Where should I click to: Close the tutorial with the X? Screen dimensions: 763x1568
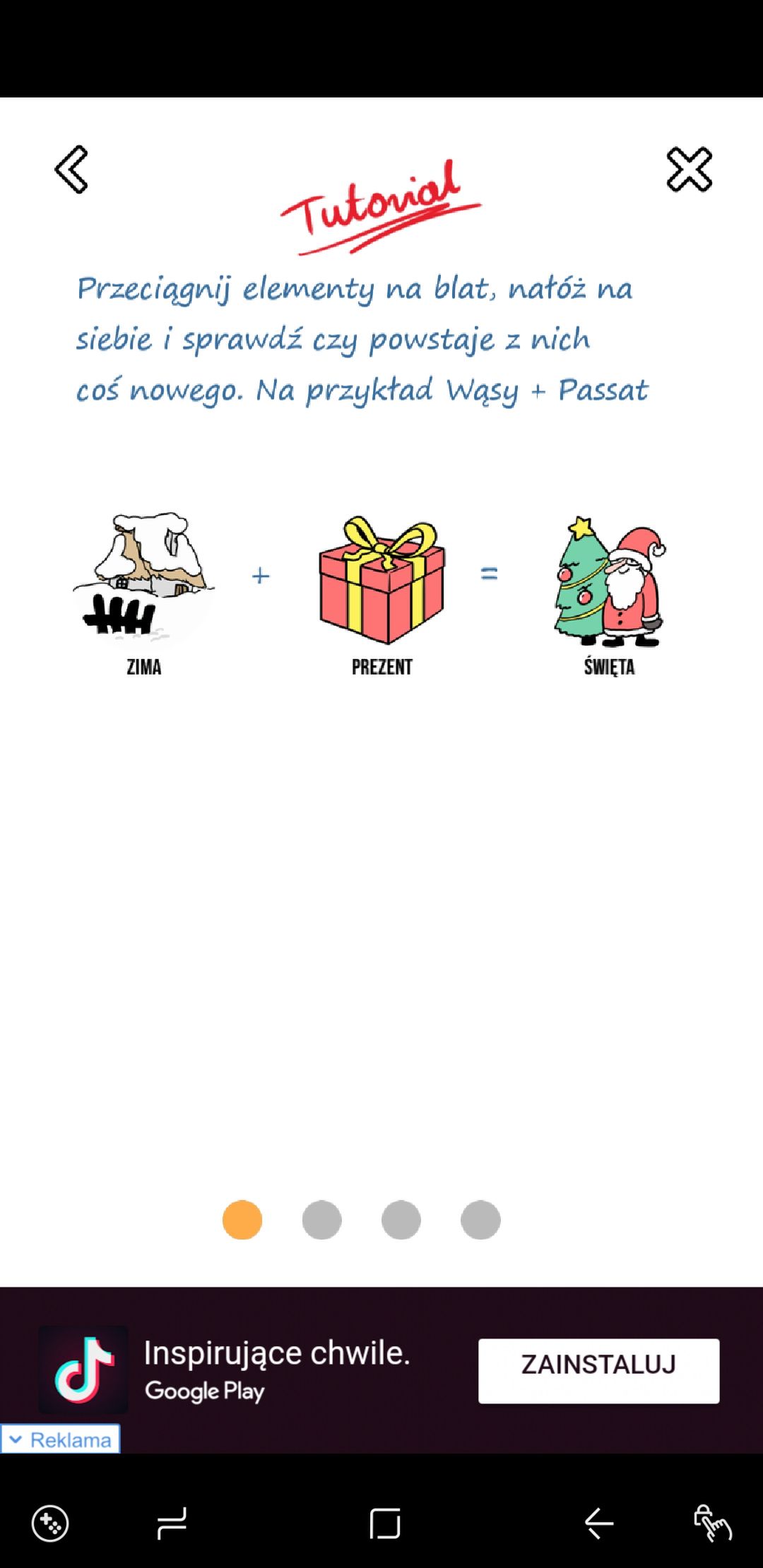click(x=690, y=170)
